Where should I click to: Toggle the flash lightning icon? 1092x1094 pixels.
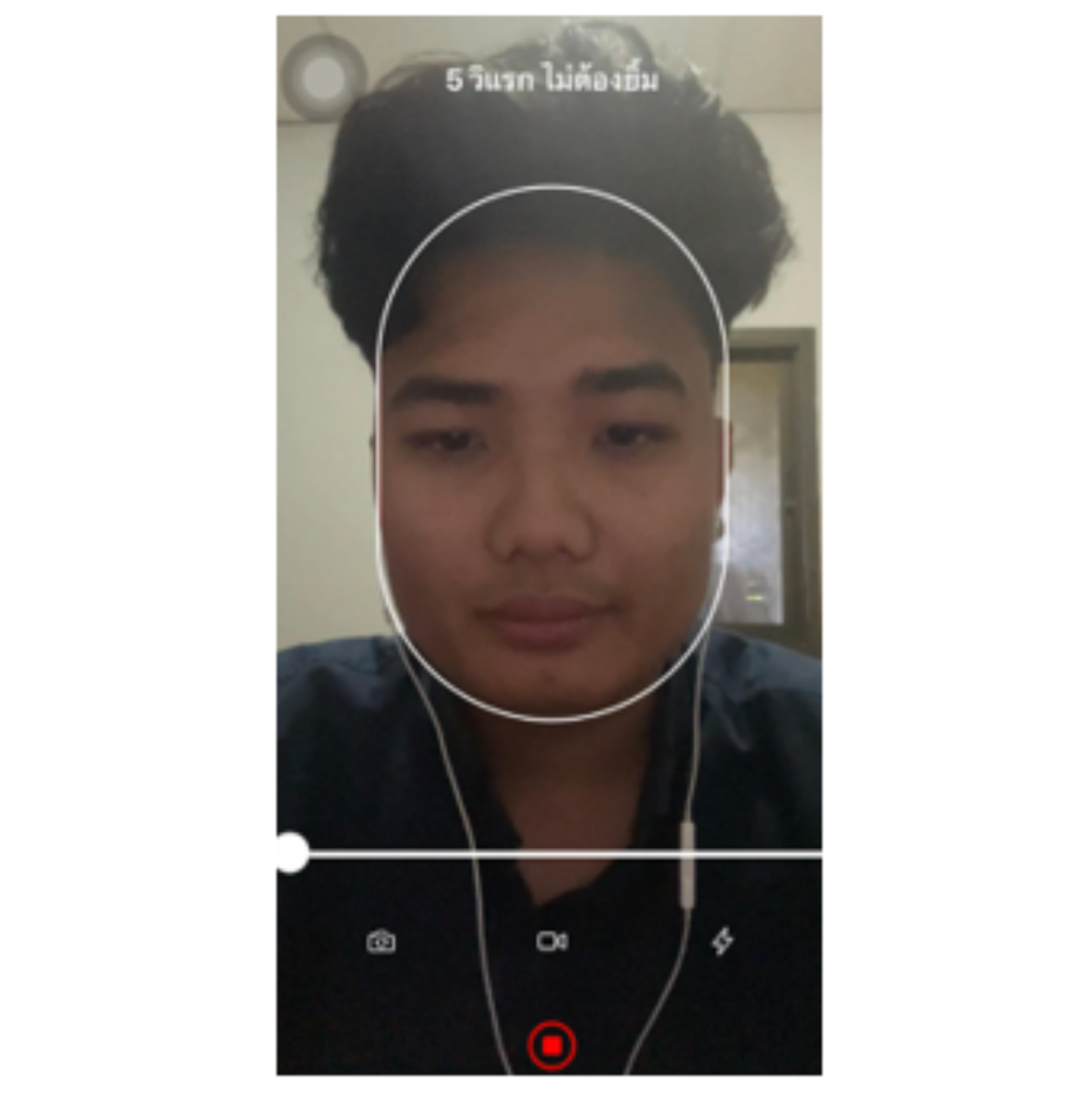pyautogui.click(x=722, y=942)
